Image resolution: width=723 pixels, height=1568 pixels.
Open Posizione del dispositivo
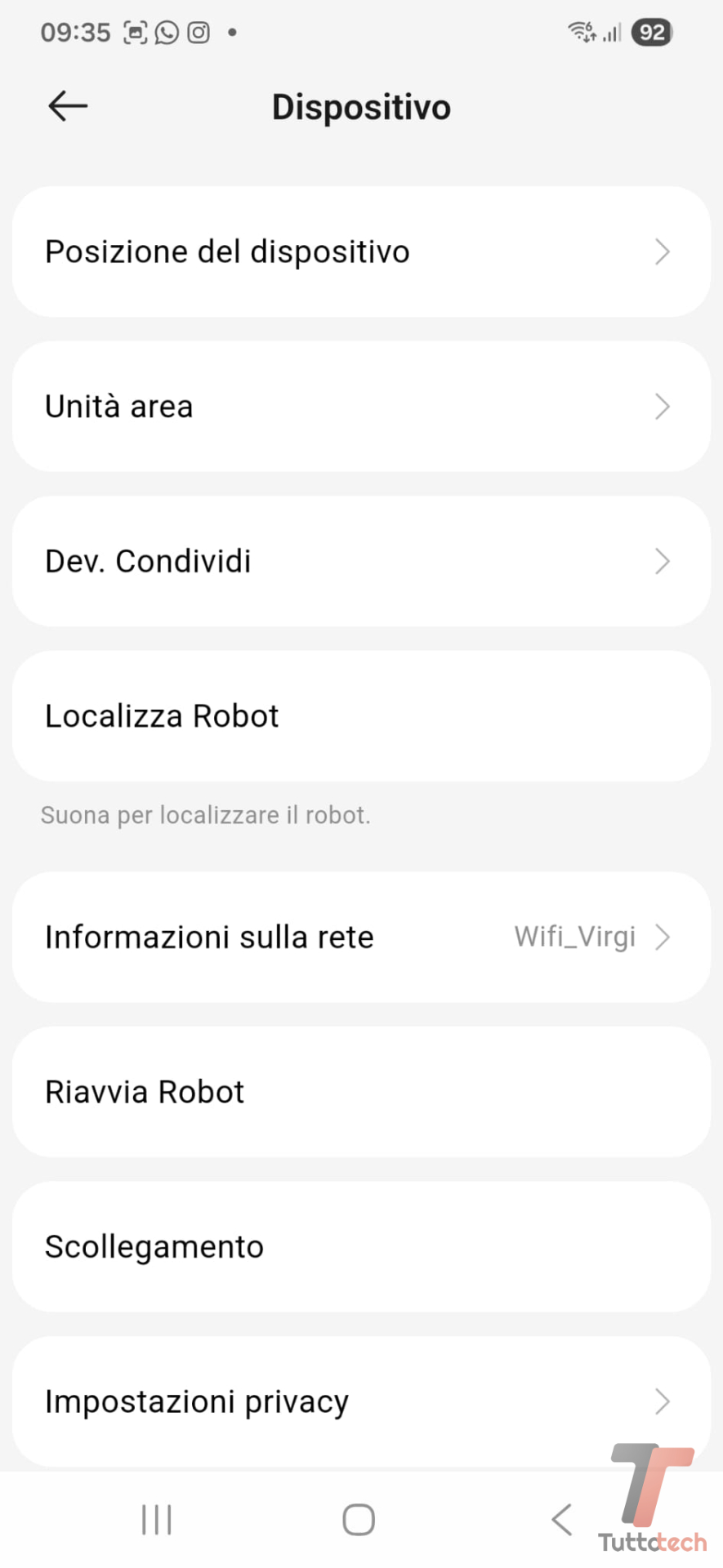[361, 252]
